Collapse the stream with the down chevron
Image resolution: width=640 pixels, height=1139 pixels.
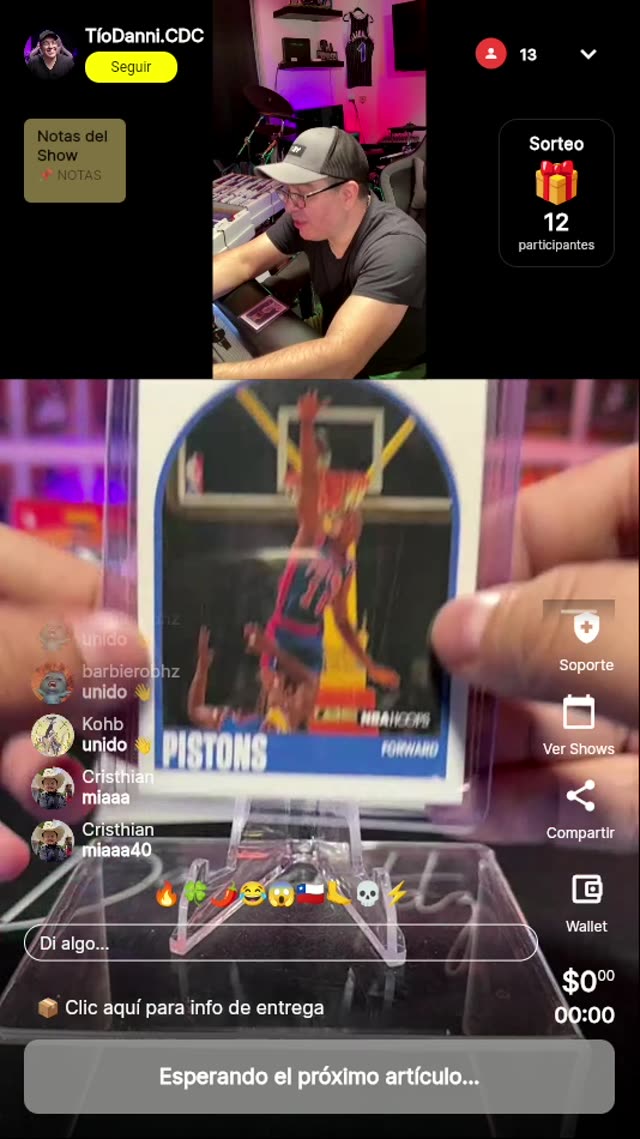588,54
